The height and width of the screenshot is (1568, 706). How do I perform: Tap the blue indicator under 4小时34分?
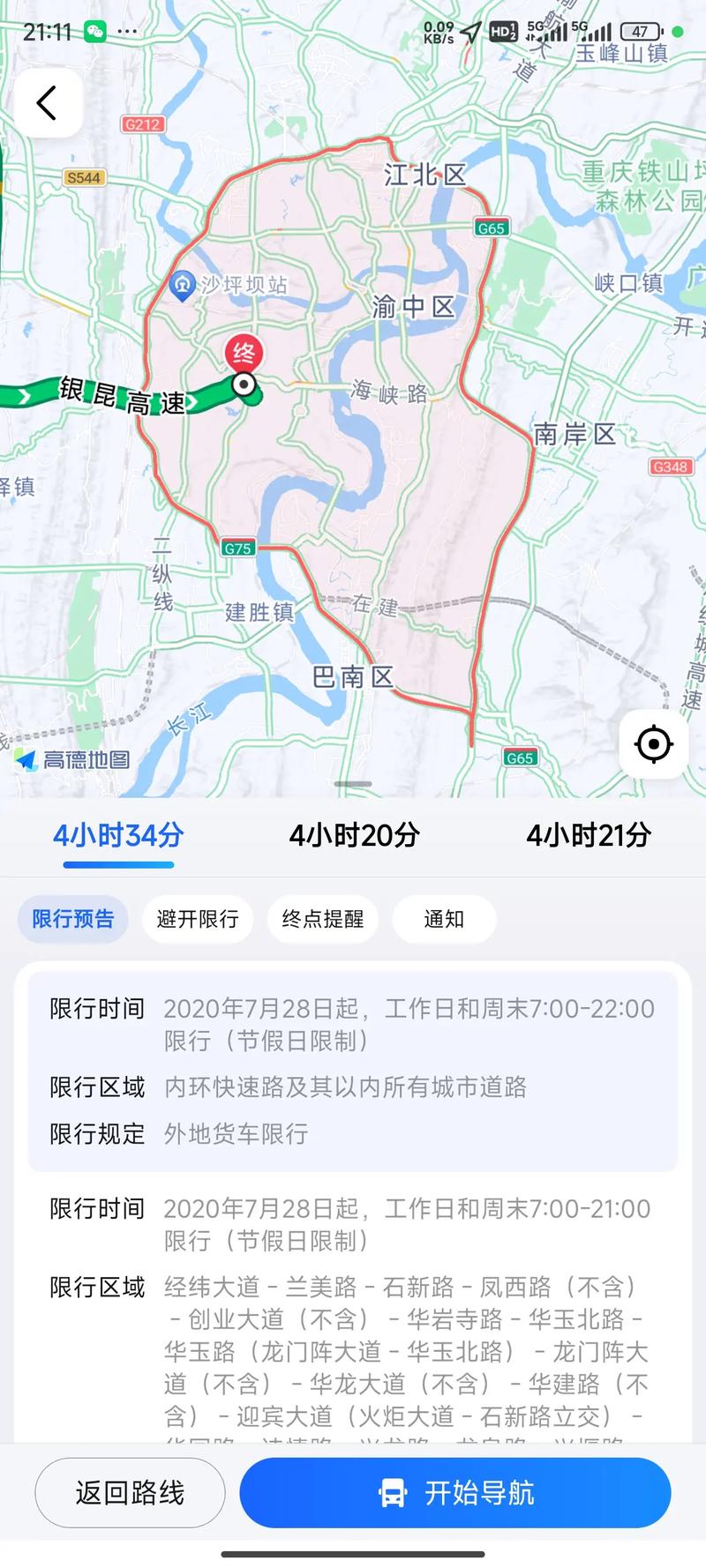[x=118, y=865]
